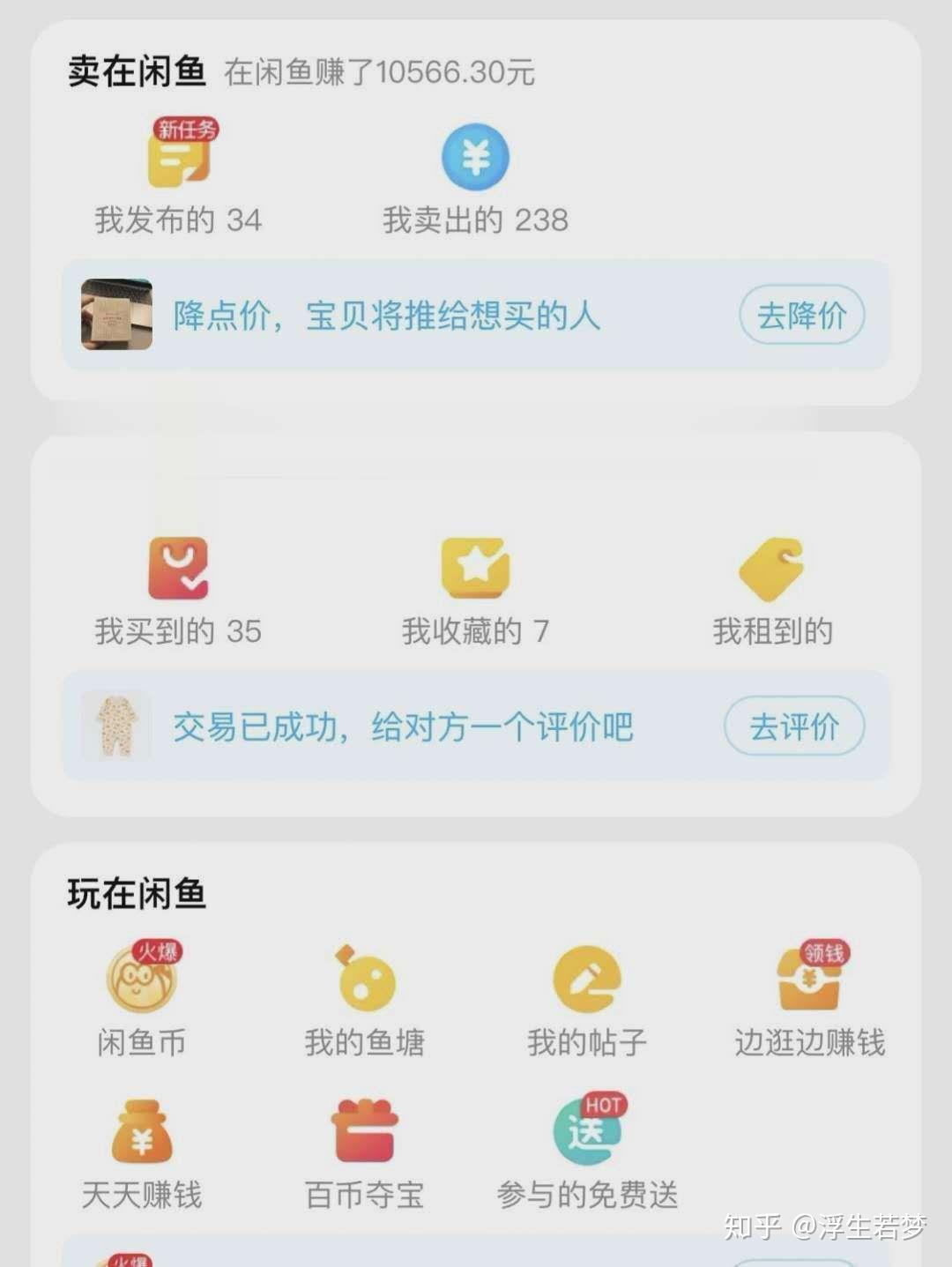Tap the 去降价 button

pos(800,315)
